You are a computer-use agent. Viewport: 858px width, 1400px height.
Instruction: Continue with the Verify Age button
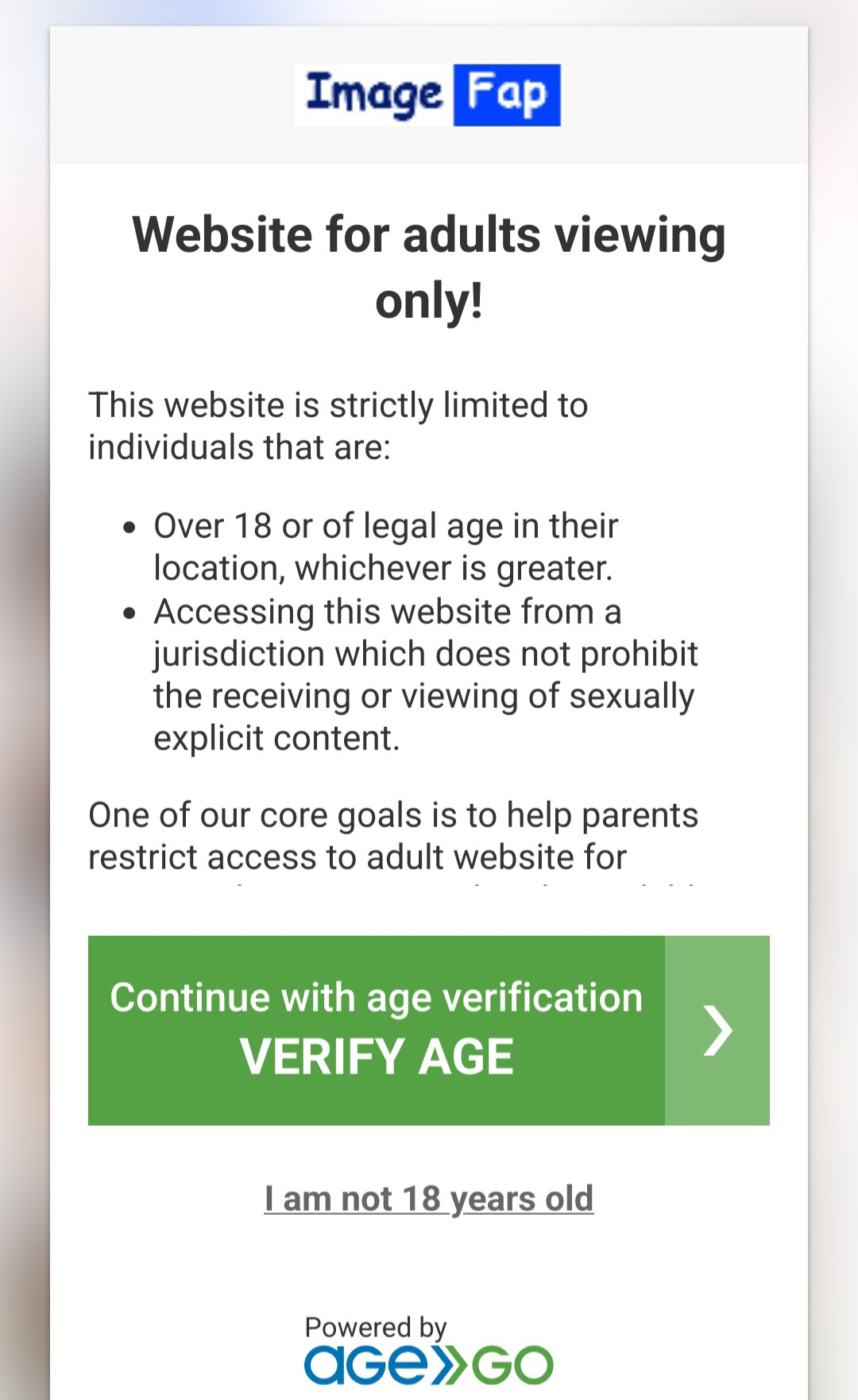428,1030
